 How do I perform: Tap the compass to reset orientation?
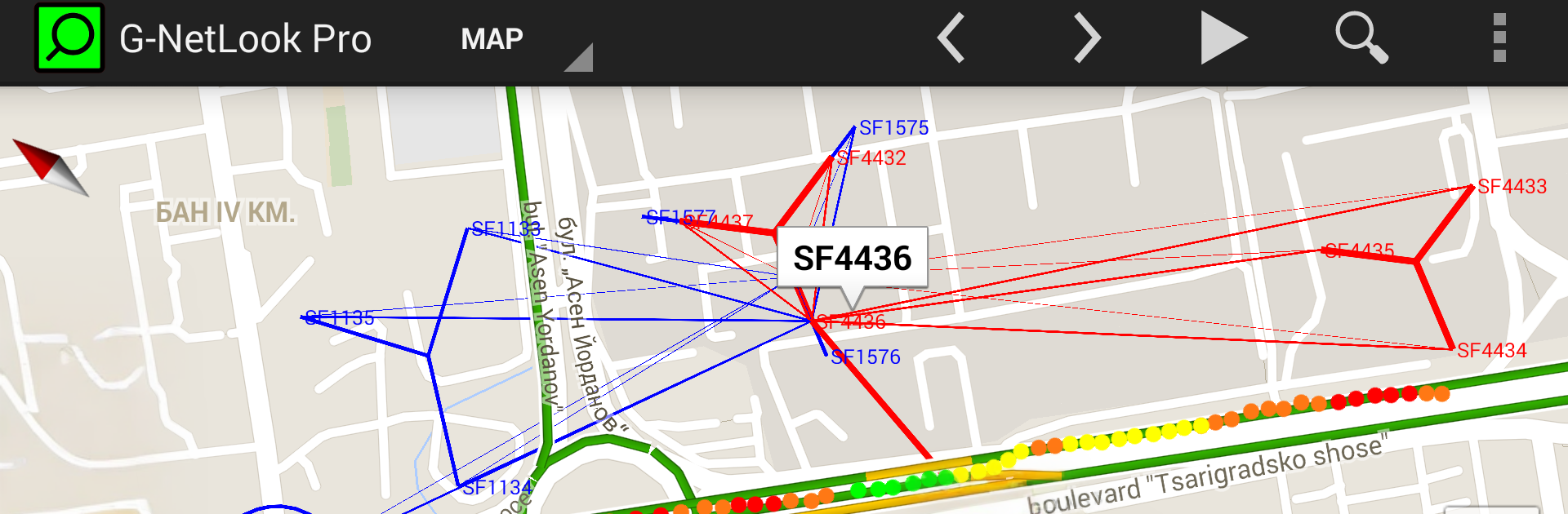[51, 166]
